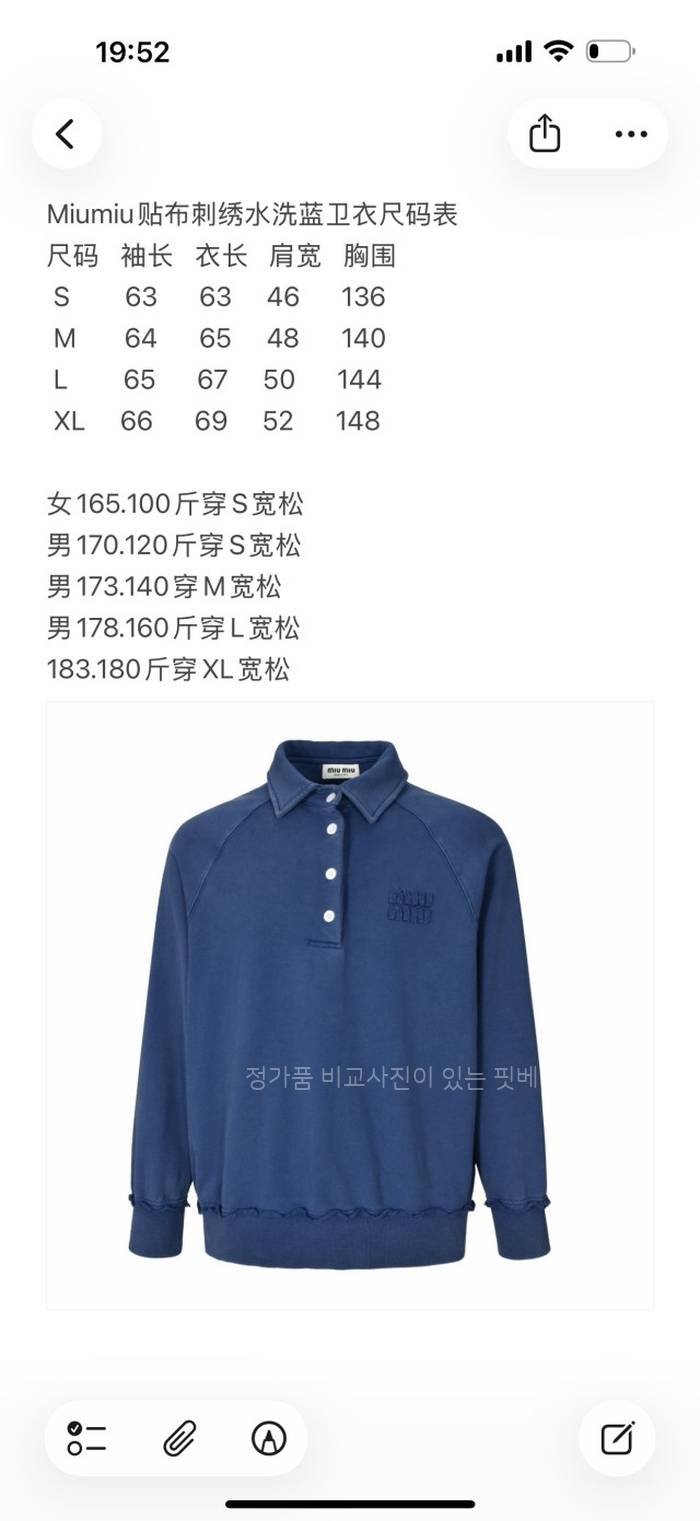
Task: Share this note
Action: tap(545, 134)
